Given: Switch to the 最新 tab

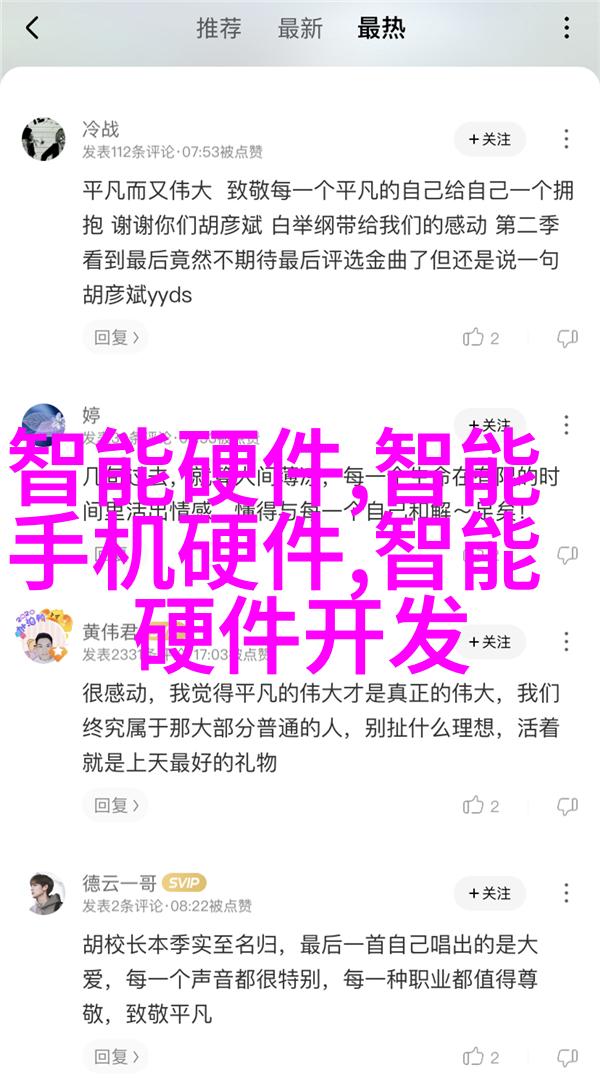Looking at the screenshot, I should click(301, 28).
